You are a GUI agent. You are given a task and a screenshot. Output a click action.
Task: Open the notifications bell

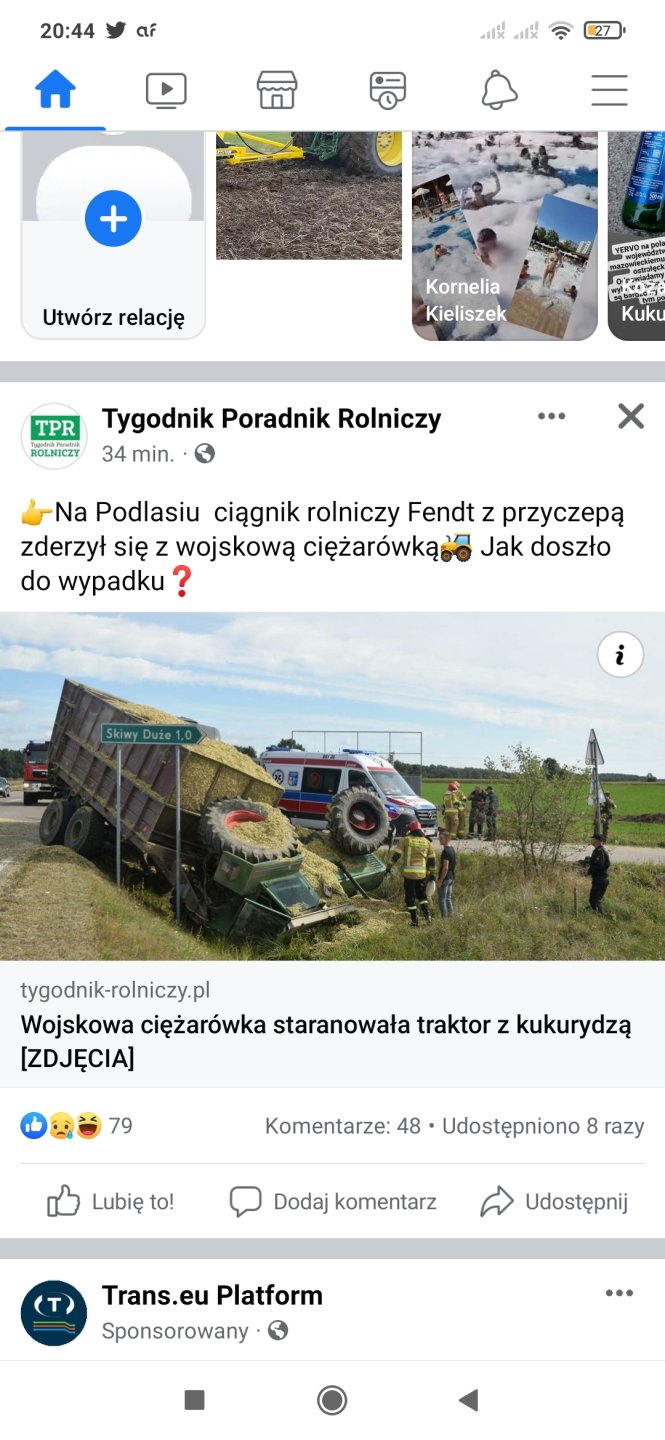(x=499, y=91)
